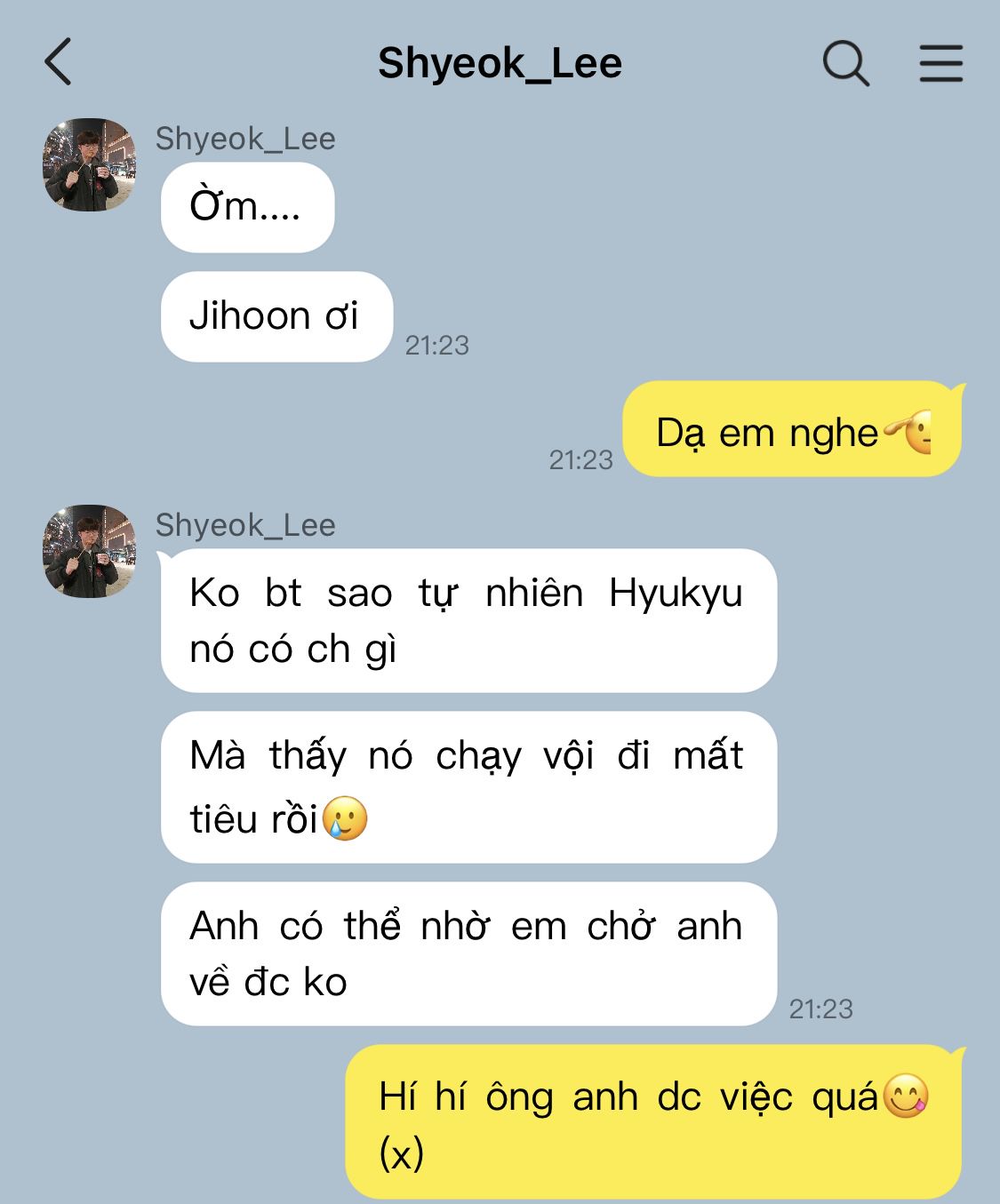Go back to the chat list
Screen dimensions: 1000x1204
coord(58,62)
